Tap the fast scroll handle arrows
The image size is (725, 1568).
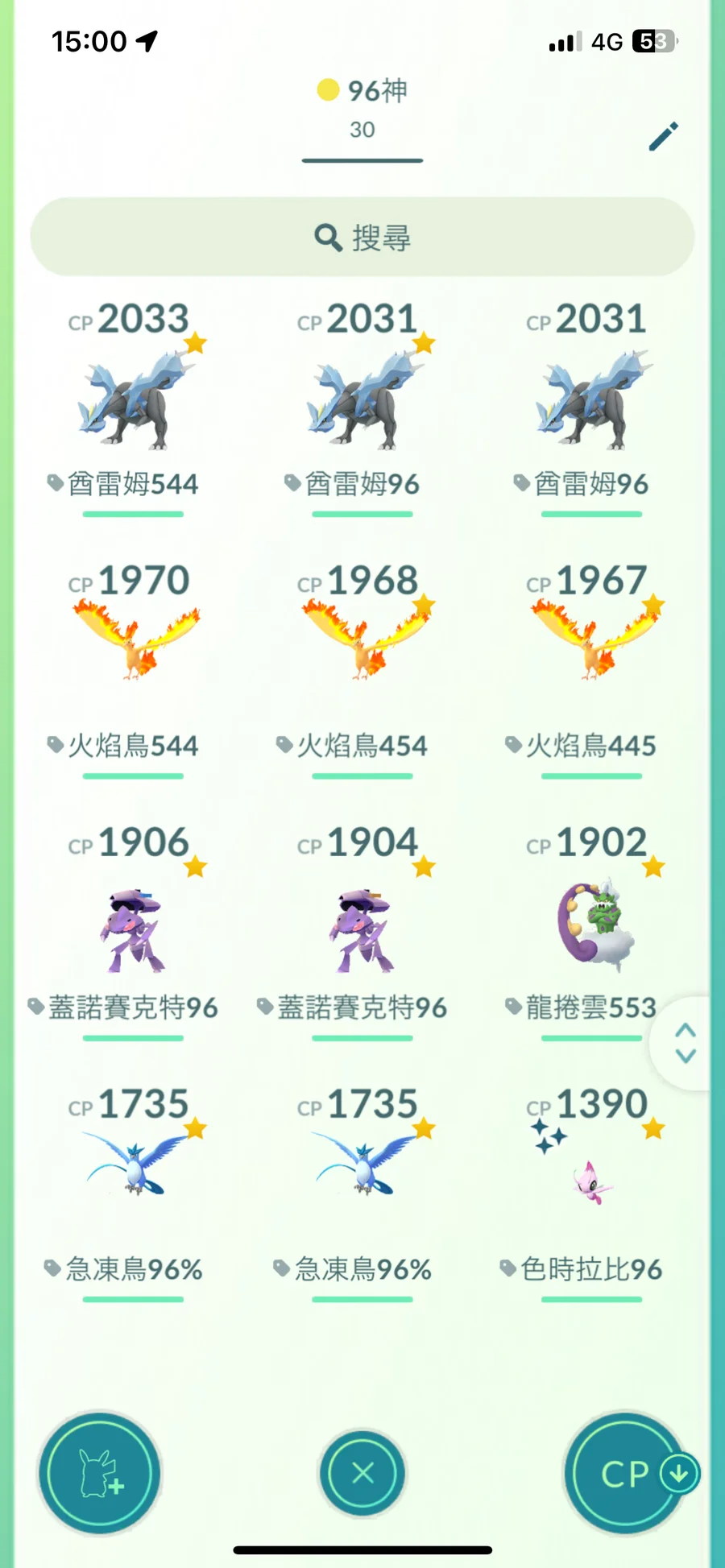[686, 1043]
